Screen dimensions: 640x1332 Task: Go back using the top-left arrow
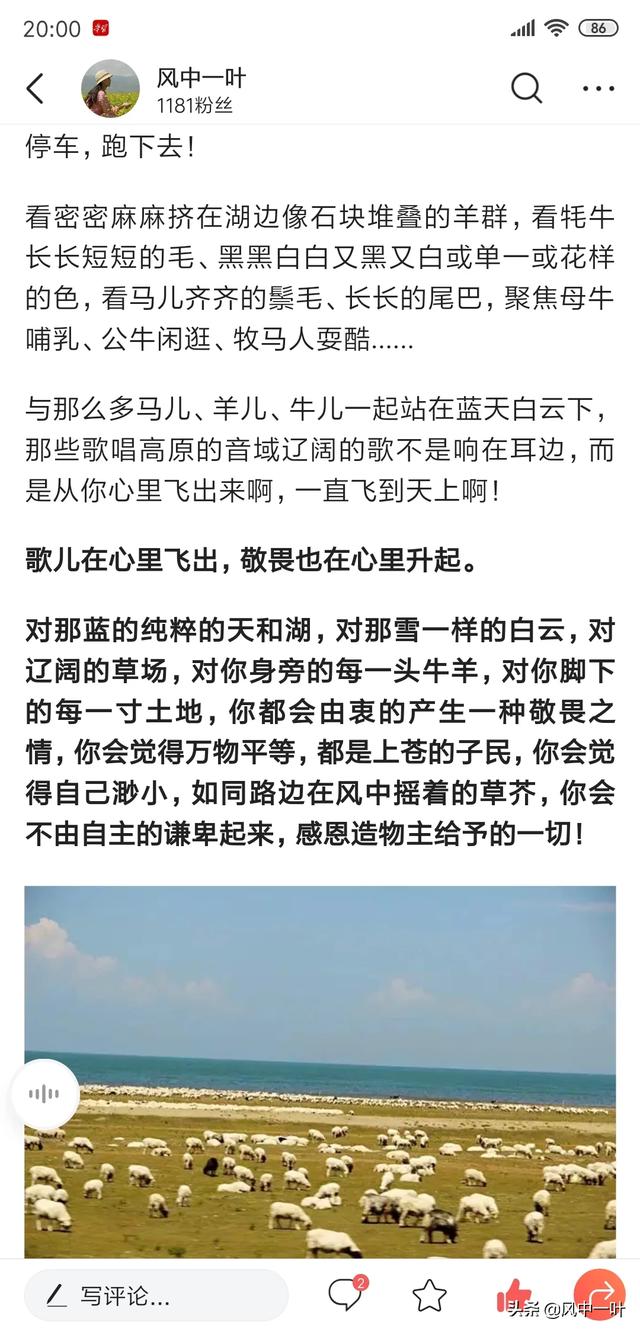35,89
